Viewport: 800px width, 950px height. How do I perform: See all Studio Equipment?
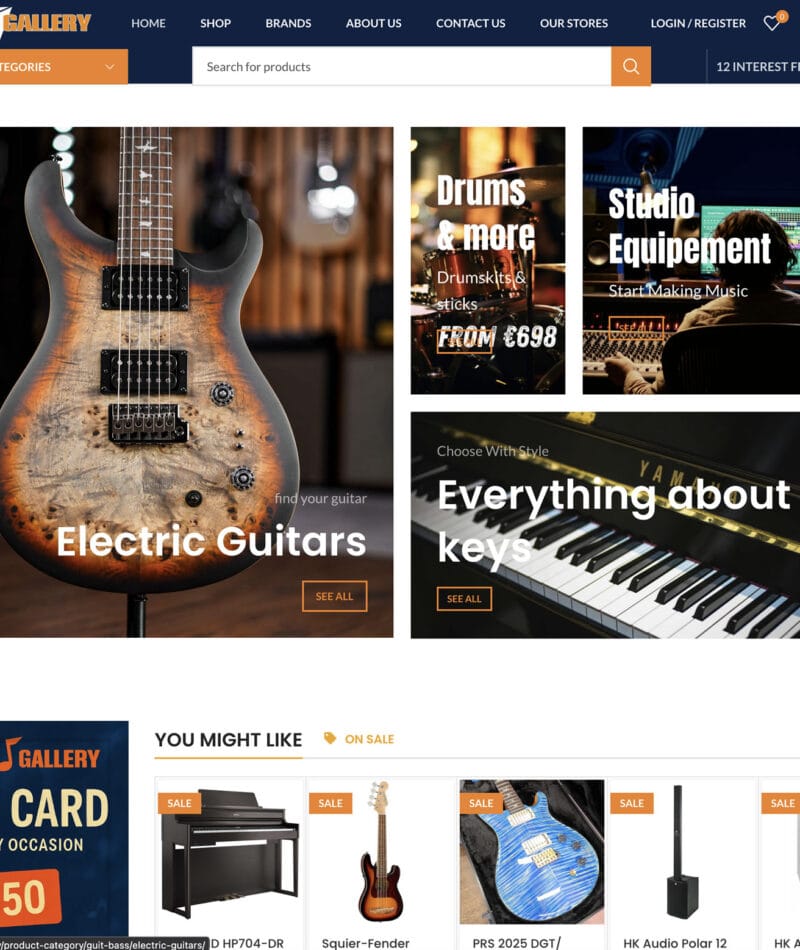636,327
